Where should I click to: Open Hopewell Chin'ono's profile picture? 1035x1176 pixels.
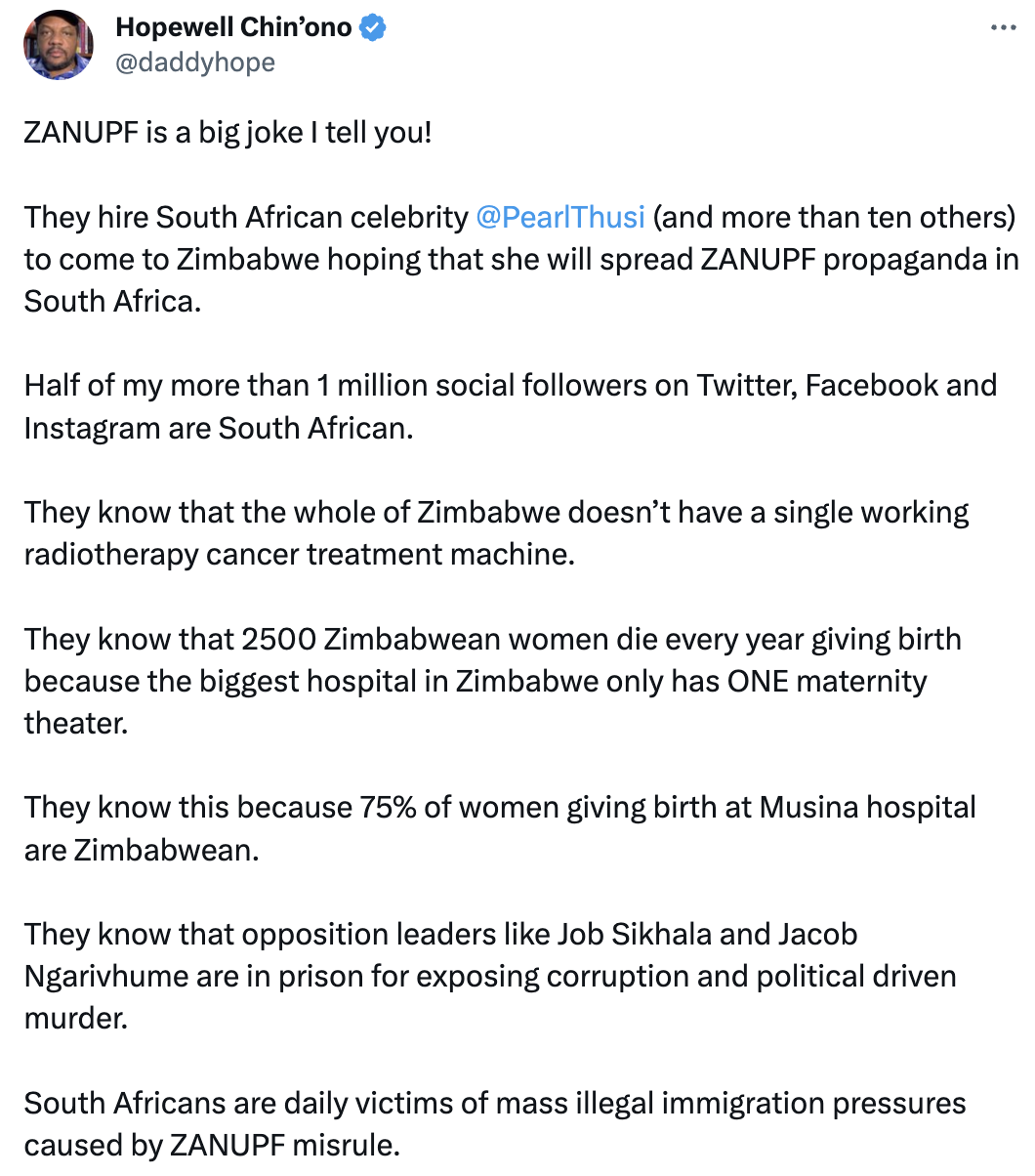tap(59, 45)
